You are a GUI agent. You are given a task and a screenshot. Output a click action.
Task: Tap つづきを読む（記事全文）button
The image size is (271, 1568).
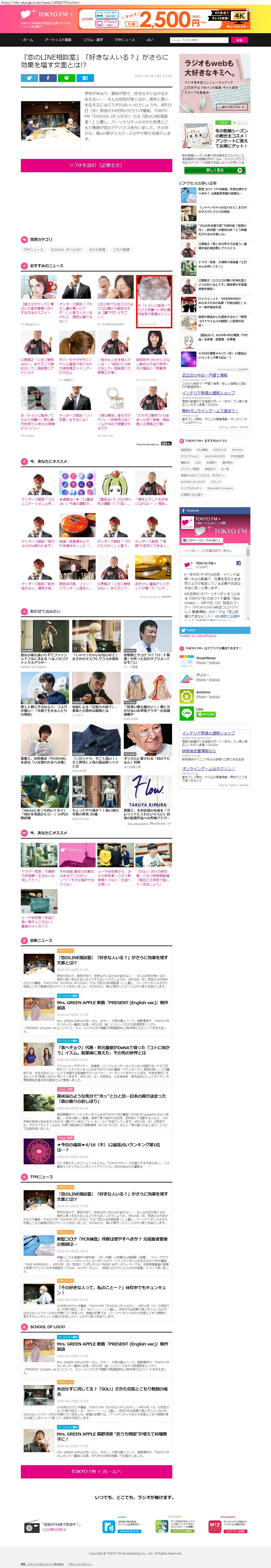[x=96, y=165]
